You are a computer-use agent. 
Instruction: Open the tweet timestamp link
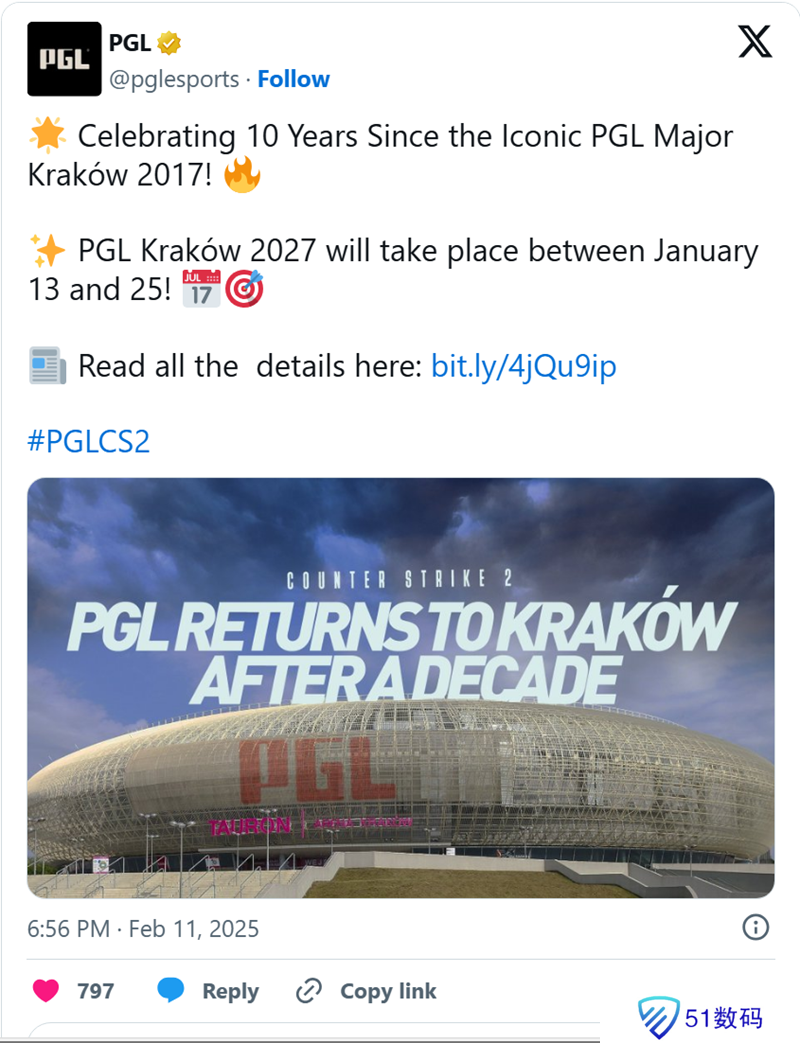[143, 928]
